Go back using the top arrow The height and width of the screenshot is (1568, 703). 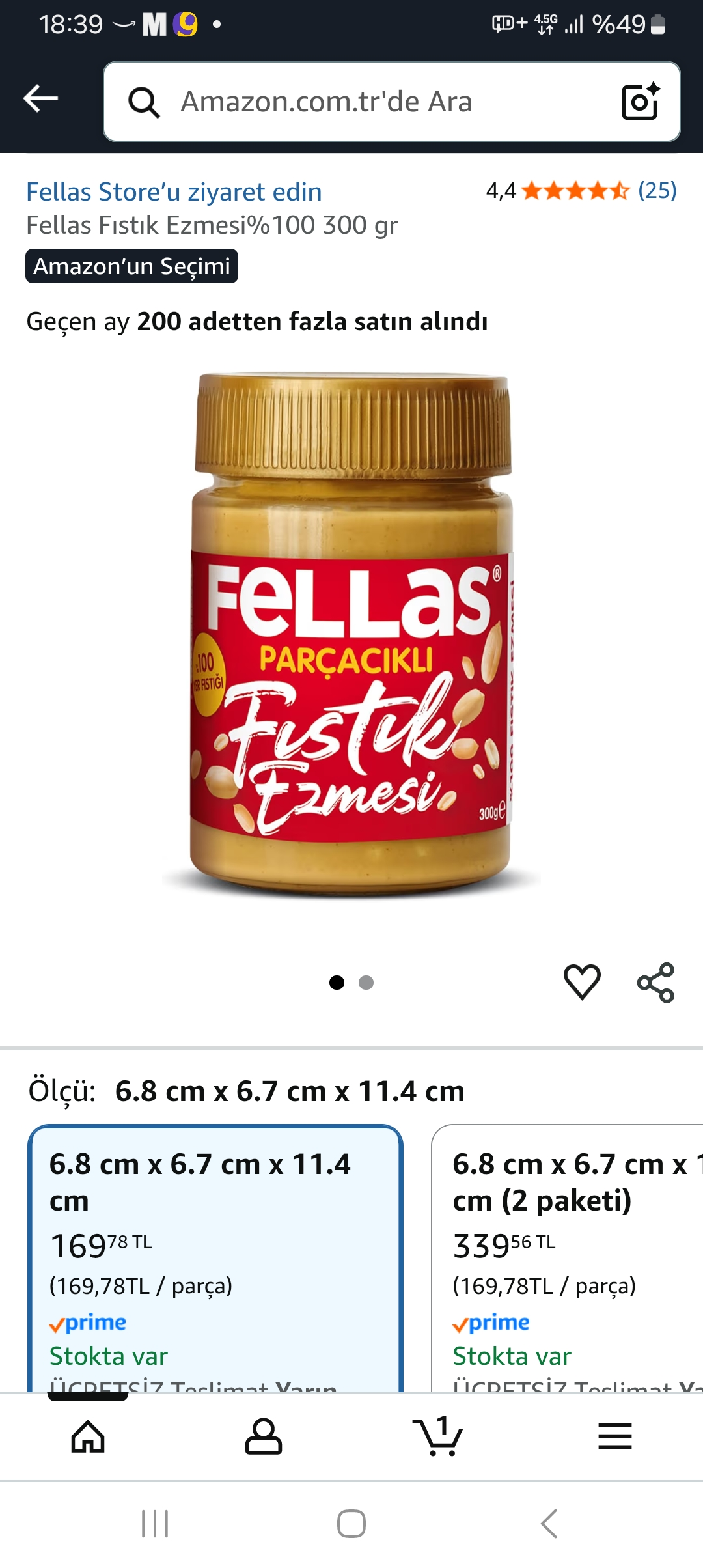click(40, 99)
